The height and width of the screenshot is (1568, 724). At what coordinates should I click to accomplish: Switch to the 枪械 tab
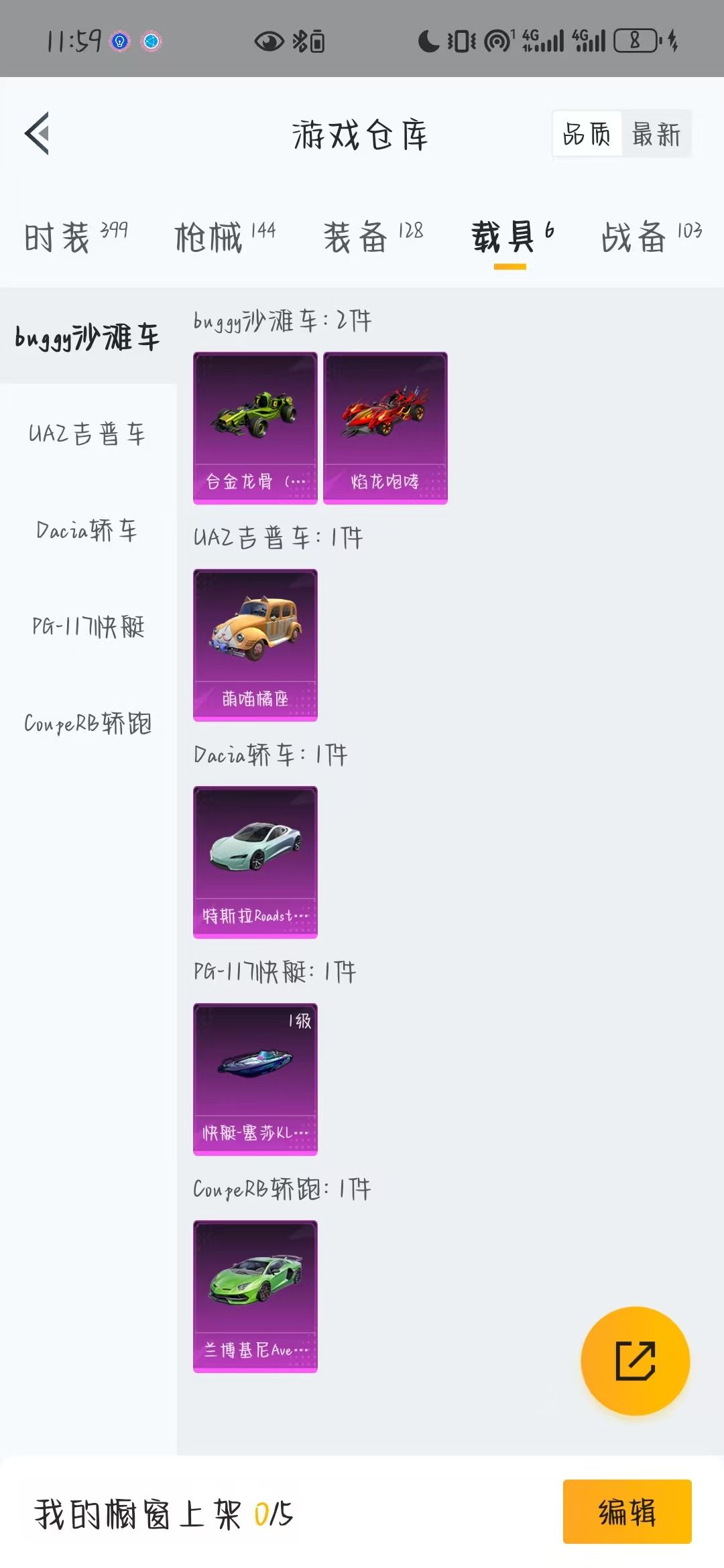tap(225, 237)
